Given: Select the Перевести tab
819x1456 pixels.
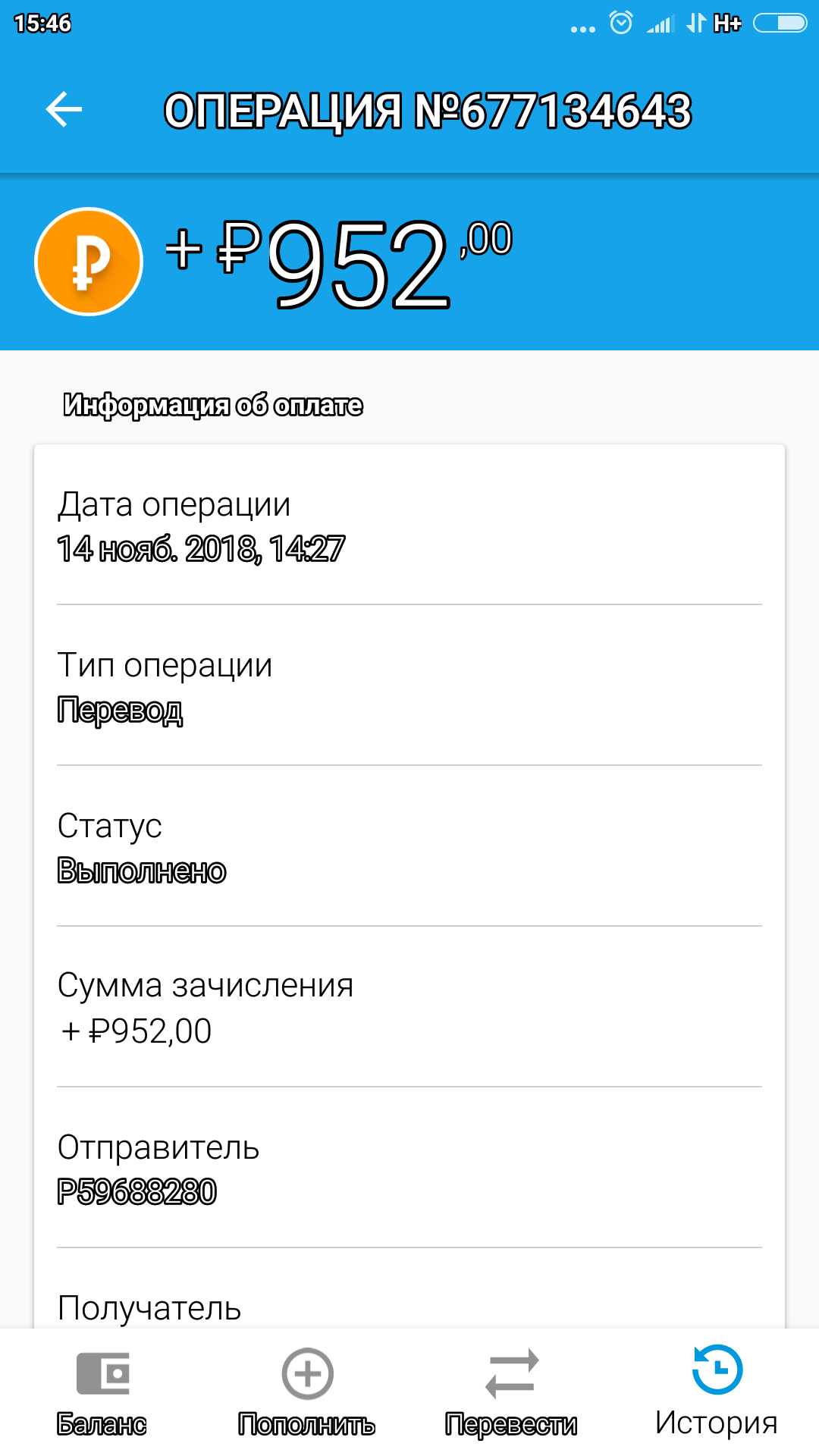Looking at the screenshot, I should pyautogui.click(x=512, y=1392).
